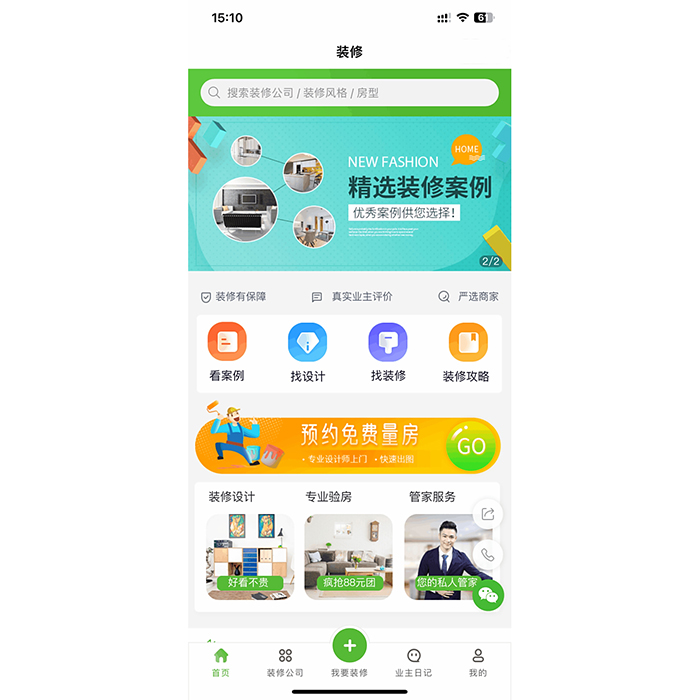Share this page via floating share icon
This screenshot has height=700, width=700.
pos(487,514)
